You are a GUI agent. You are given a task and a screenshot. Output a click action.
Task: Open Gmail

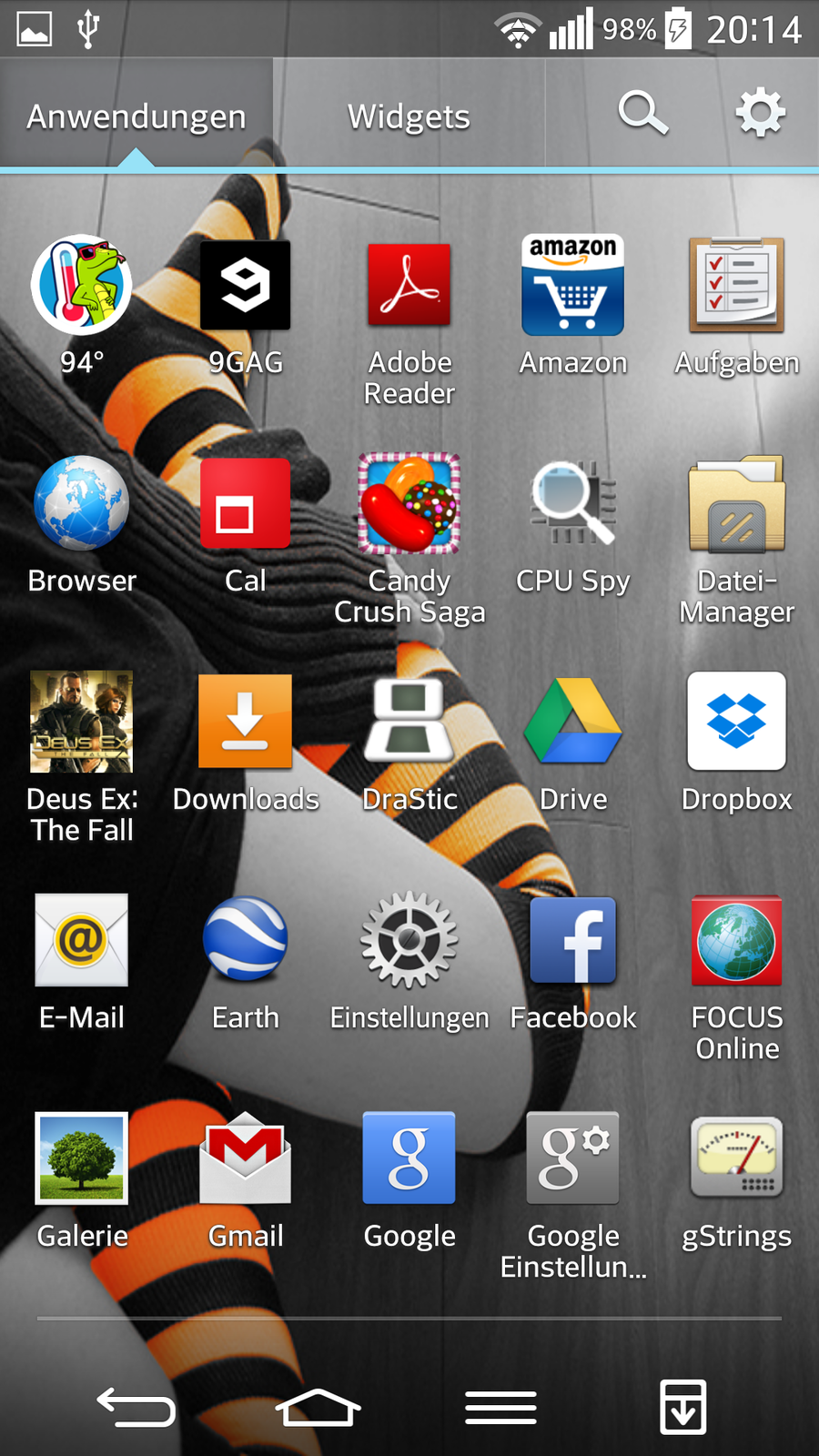tap(245, 1159)
